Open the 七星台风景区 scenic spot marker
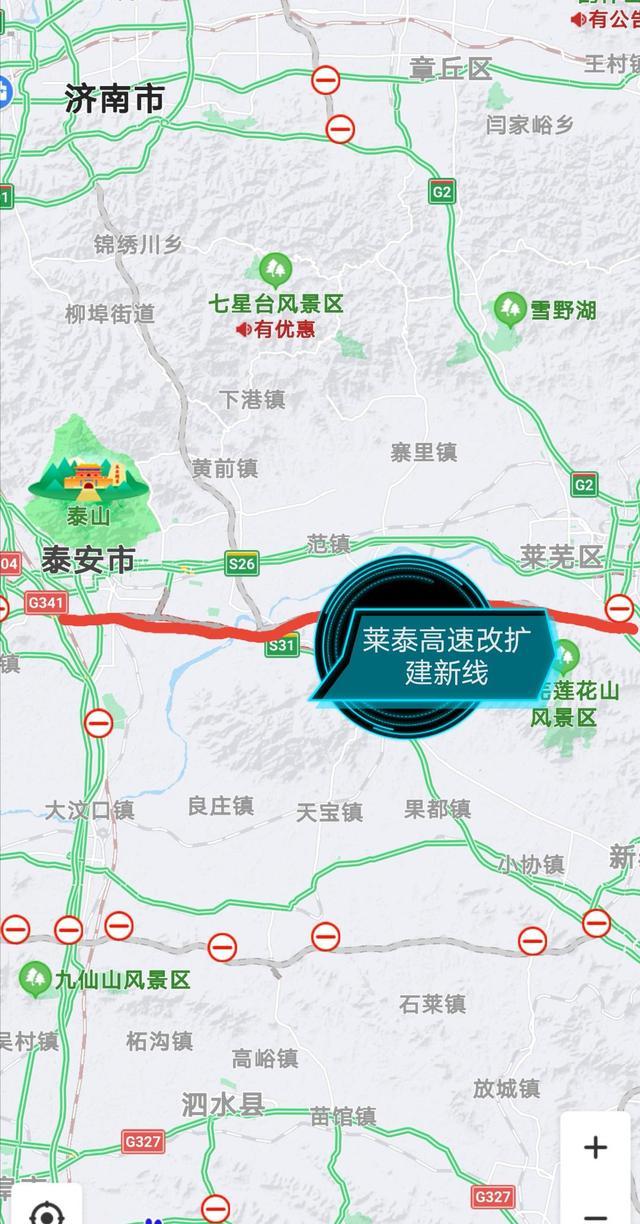Viewport: 640px width, 1224px height. [275, 269]
